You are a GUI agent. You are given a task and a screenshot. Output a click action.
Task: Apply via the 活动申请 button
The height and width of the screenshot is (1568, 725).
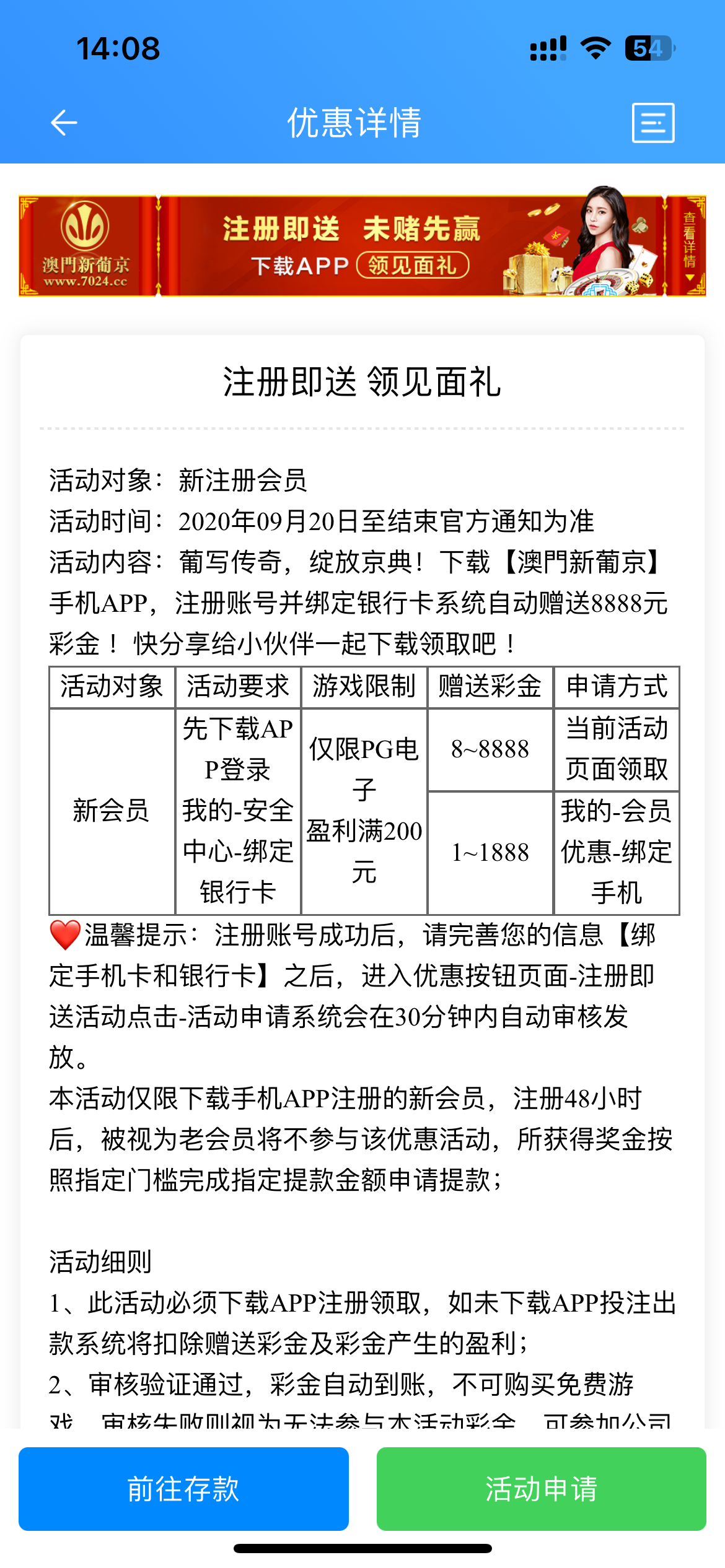click(x=541, y=1489)
